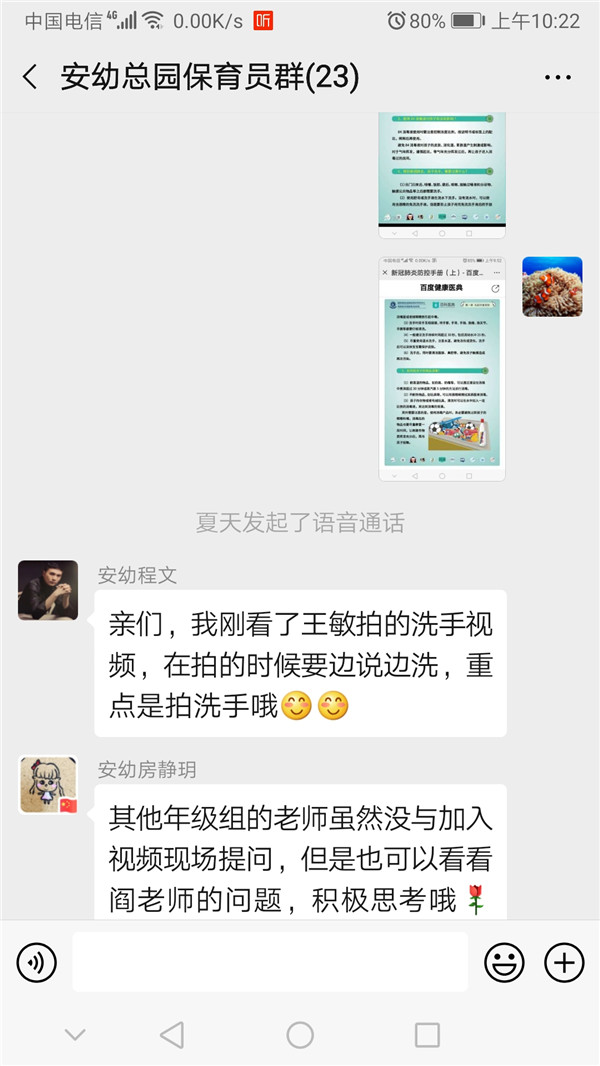
Task: Focus the message text field
Action: [x=270, y=962]
